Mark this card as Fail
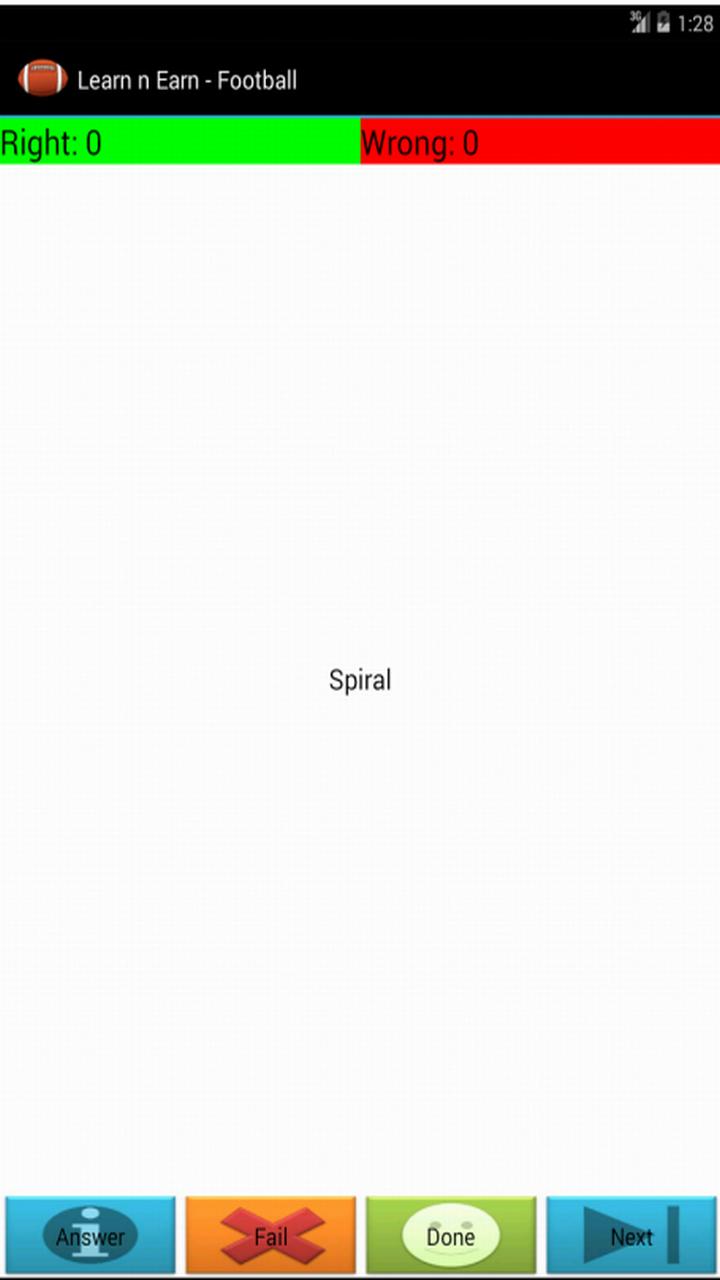This screenshot has height=1280, width=720. tap(271, 1236)
